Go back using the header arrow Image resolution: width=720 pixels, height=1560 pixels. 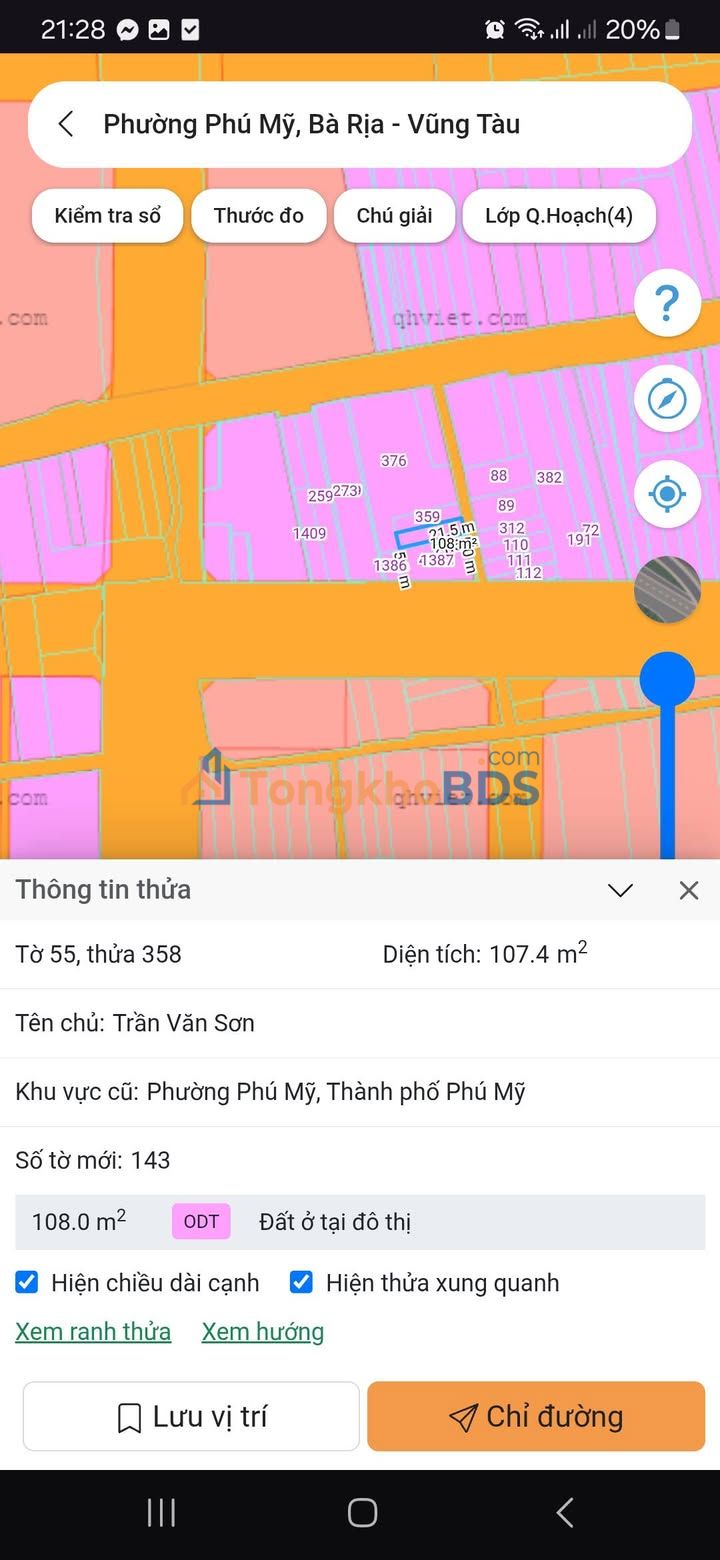[66, 124]
